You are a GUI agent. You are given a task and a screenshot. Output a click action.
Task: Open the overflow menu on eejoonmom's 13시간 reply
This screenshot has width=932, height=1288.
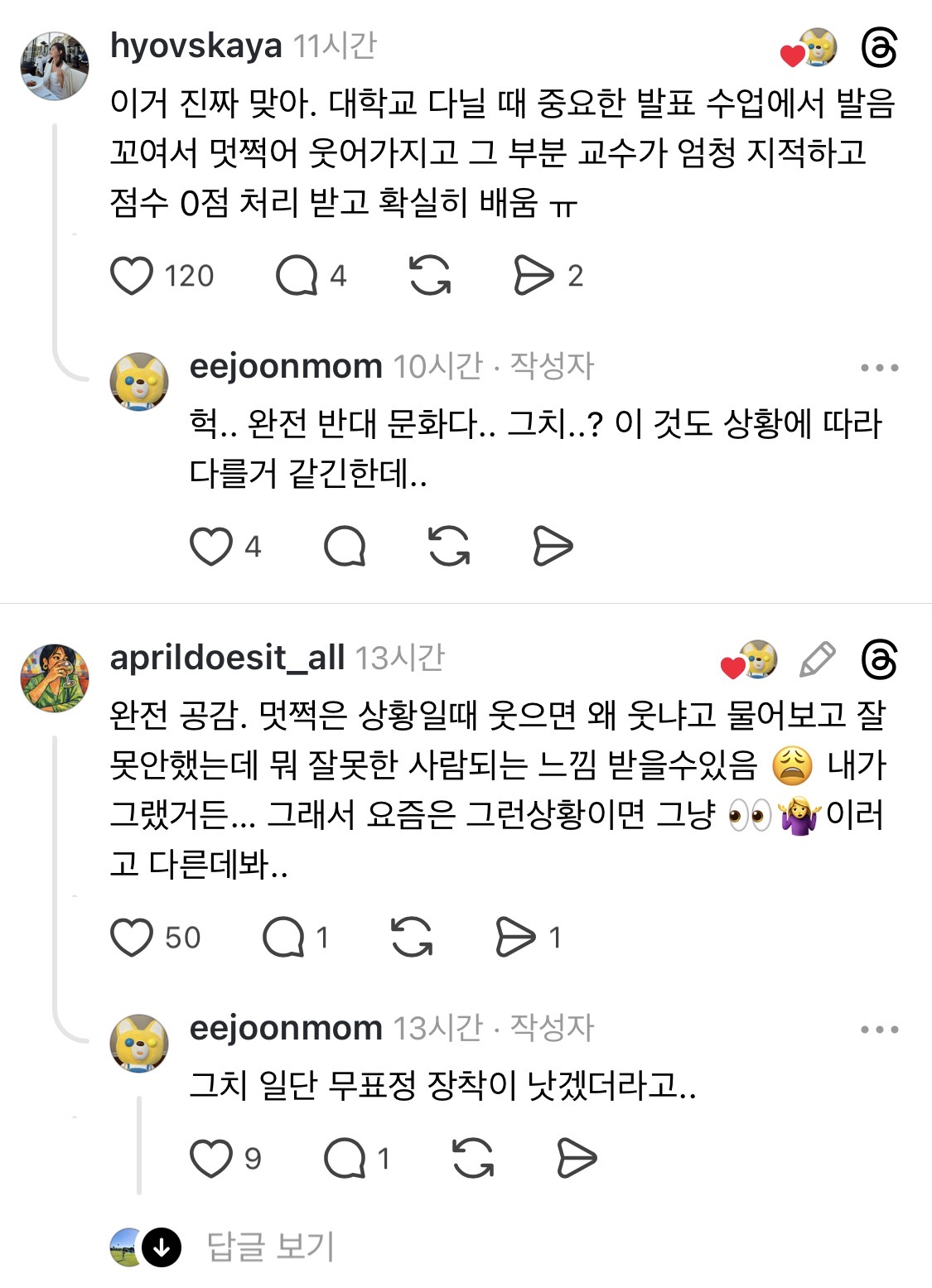(879, 1030)
